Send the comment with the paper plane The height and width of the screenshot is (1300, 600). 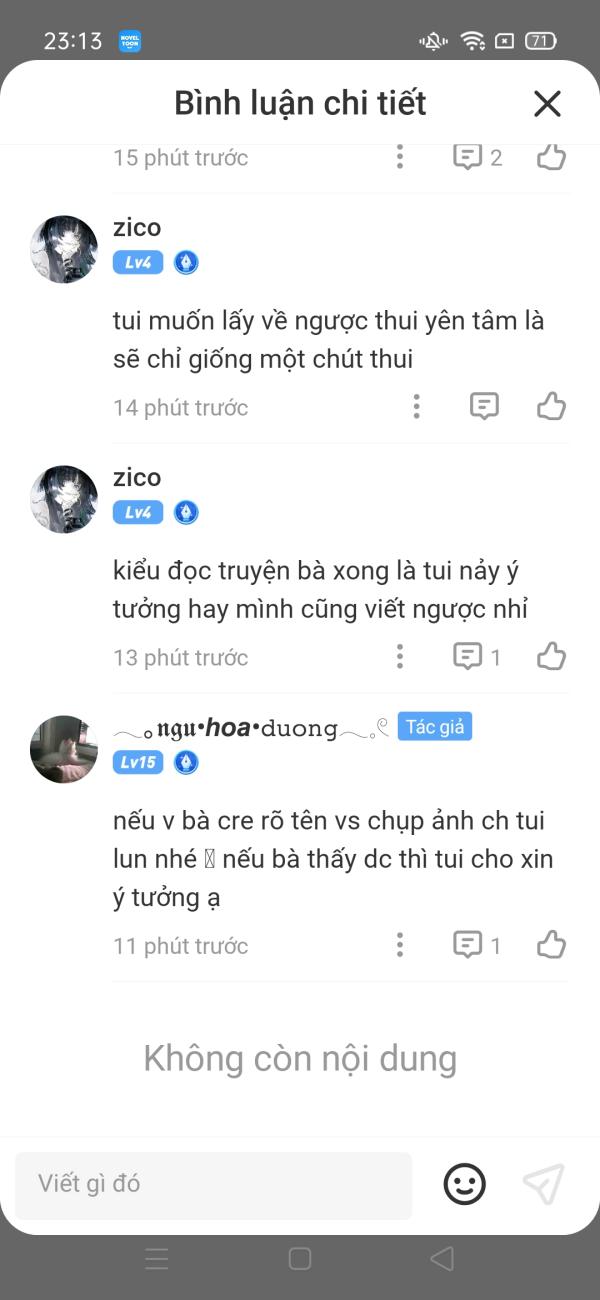tap(543, 1185)
